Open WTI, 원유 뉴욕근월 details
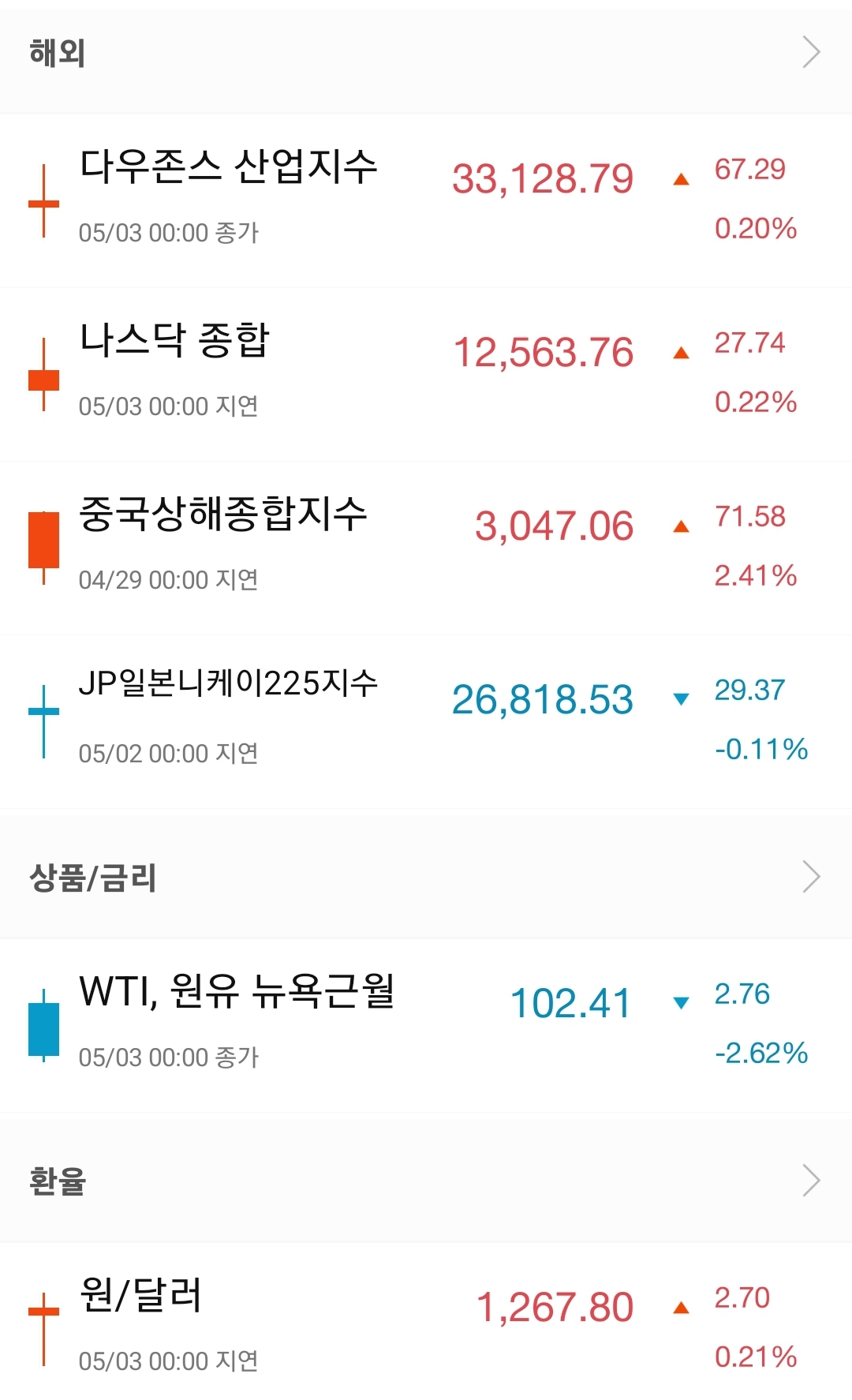 click(426, 1026)
